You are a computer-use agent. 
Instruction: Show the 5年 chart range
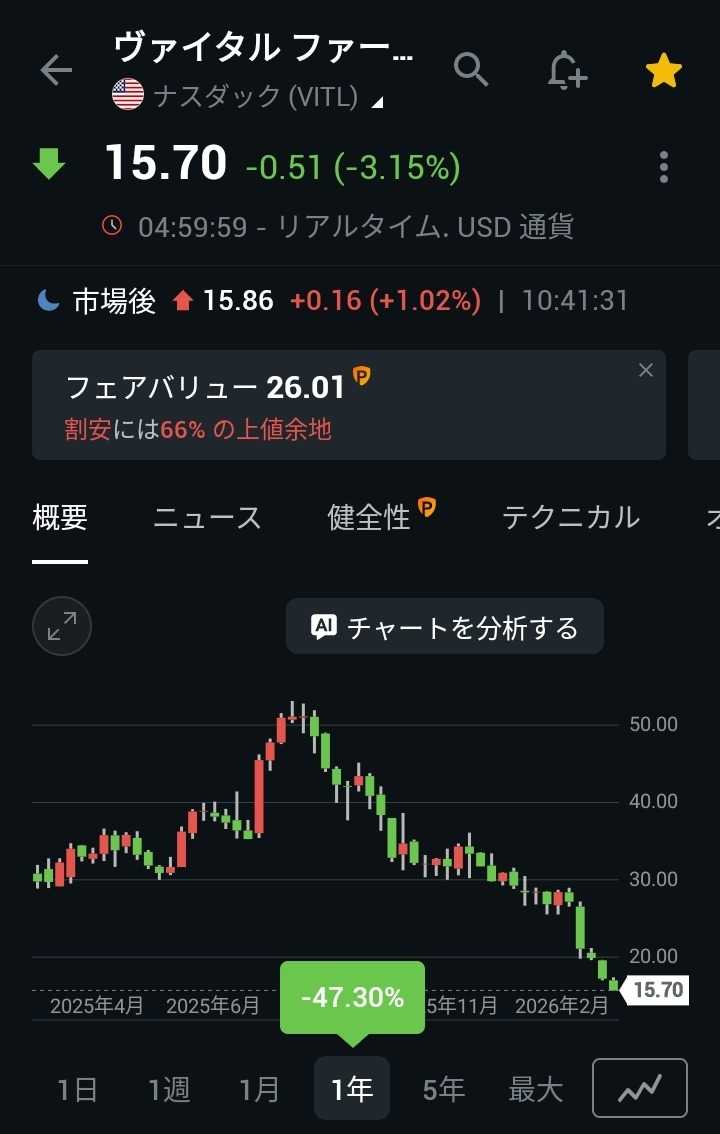[444, 1088]
